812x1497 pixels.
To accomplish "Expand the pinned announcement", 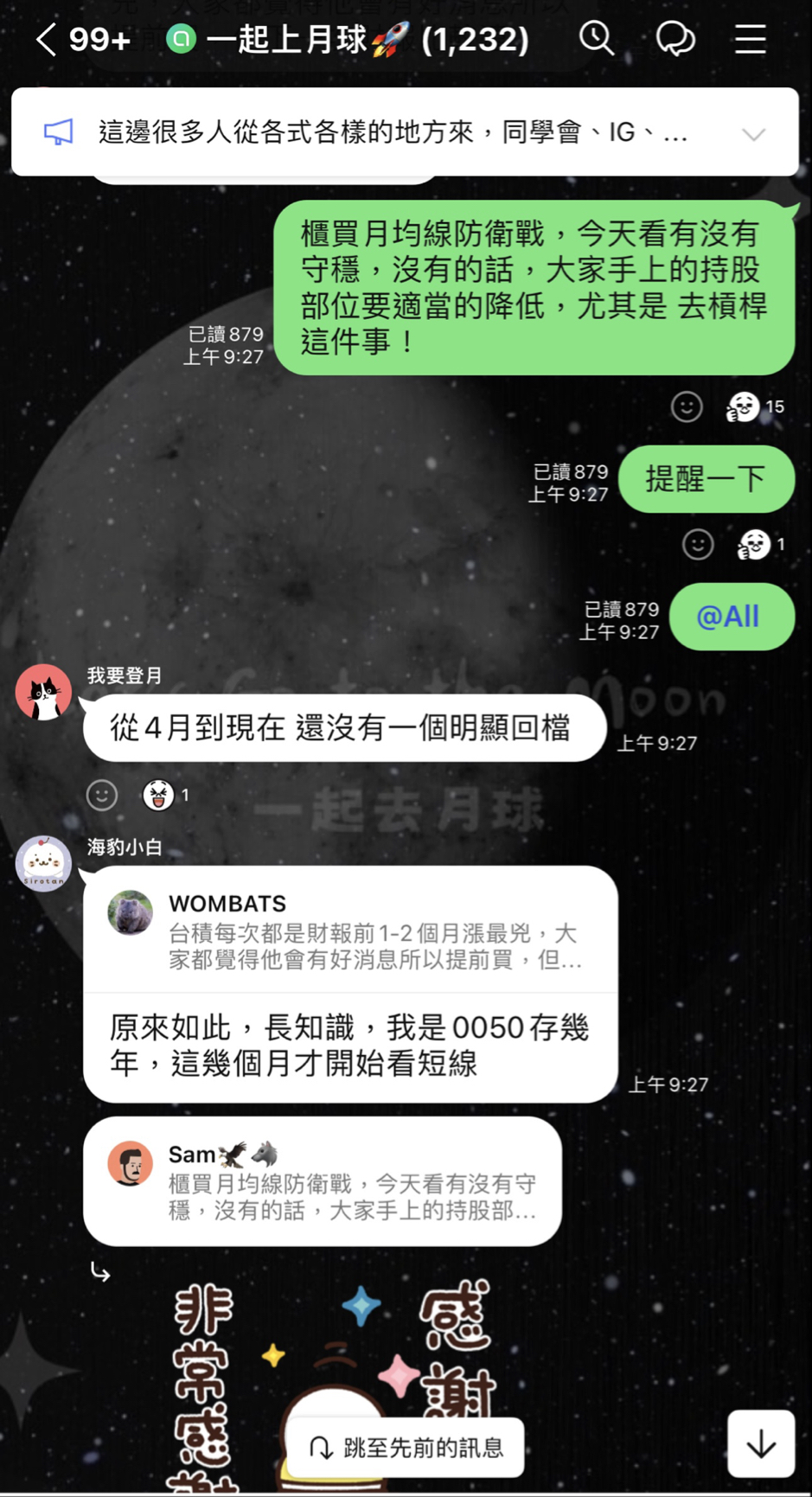I will 753,134.
